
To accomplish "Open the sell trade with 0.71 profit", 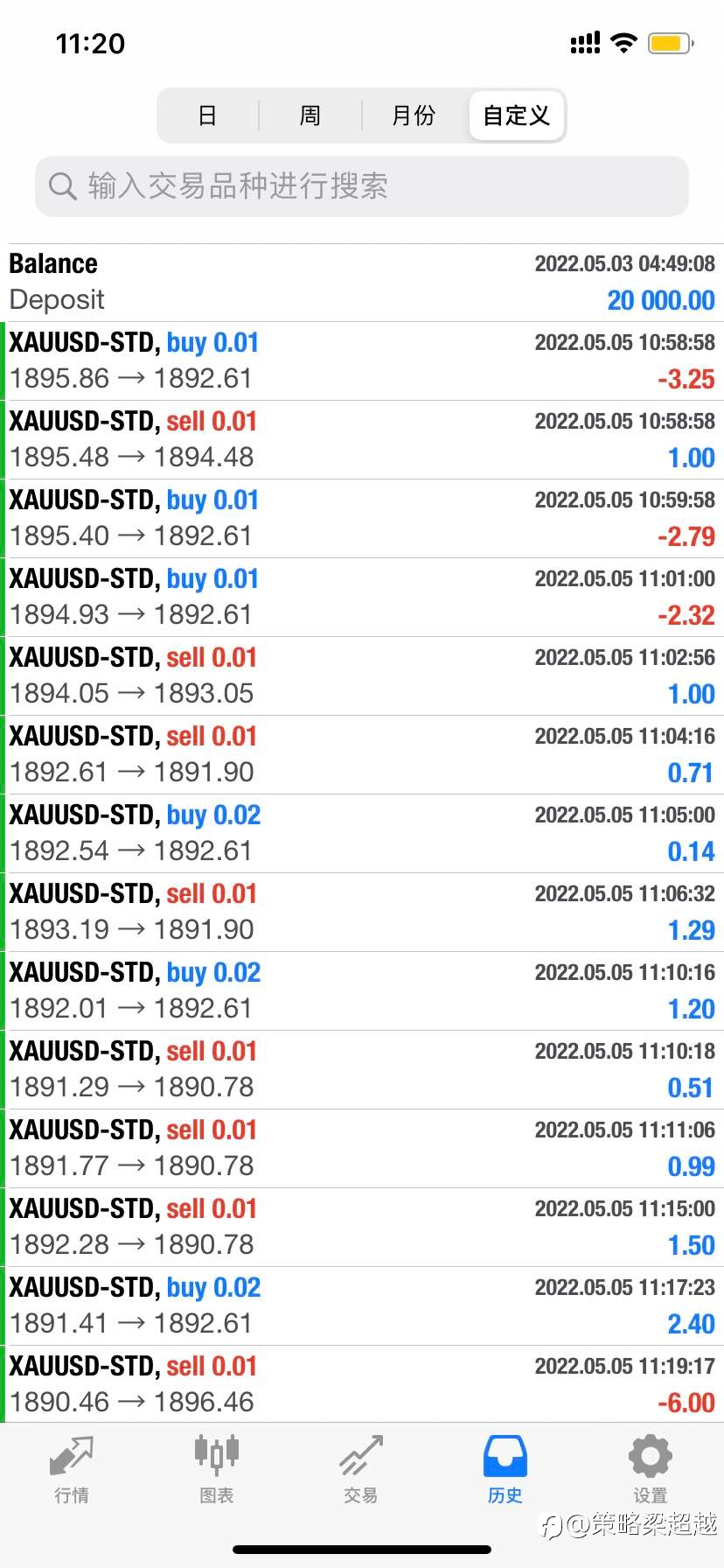I will coord(362,755).
